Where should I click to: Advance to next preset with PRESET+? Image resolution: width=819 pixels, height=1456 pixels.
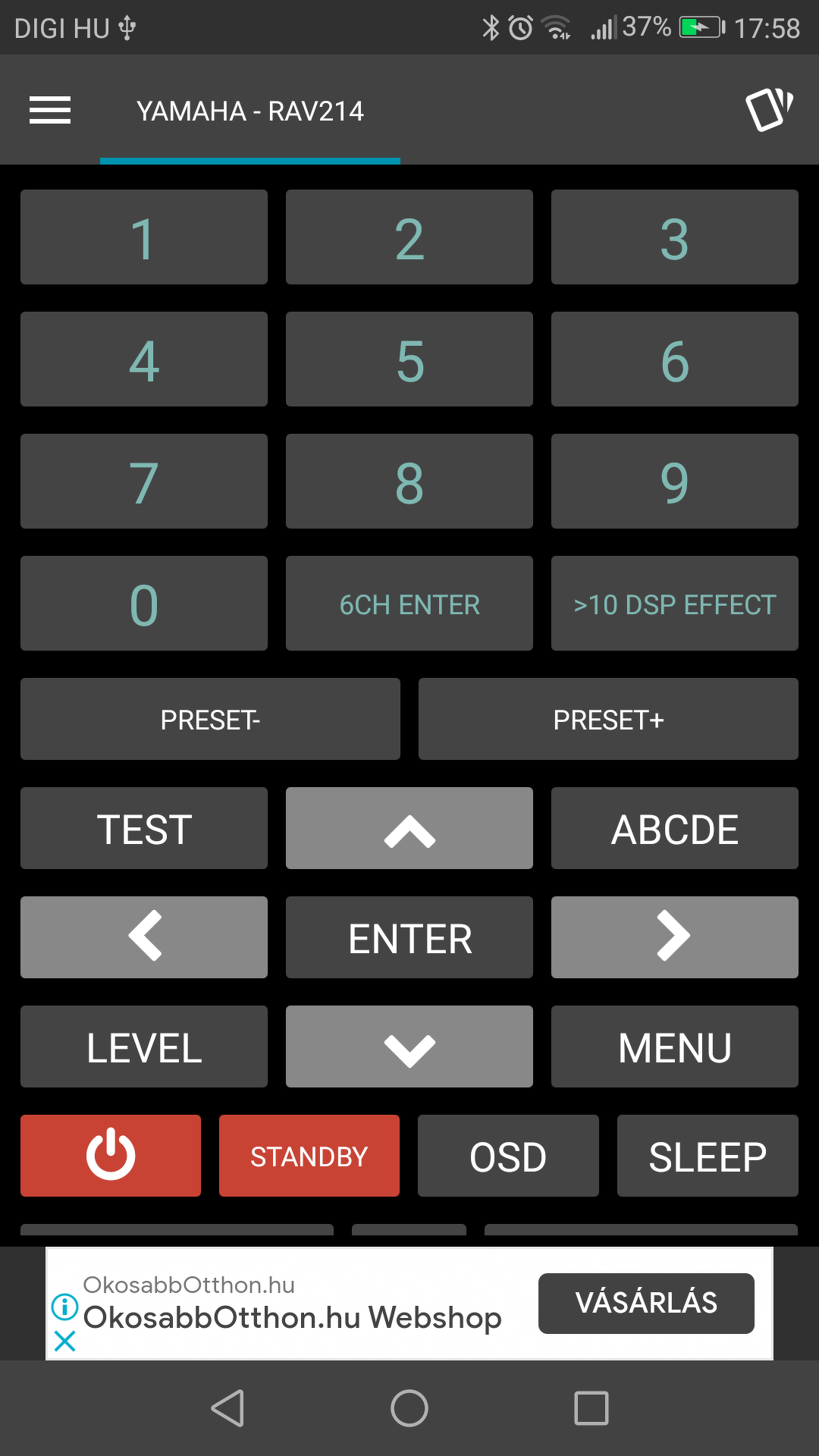608,719
